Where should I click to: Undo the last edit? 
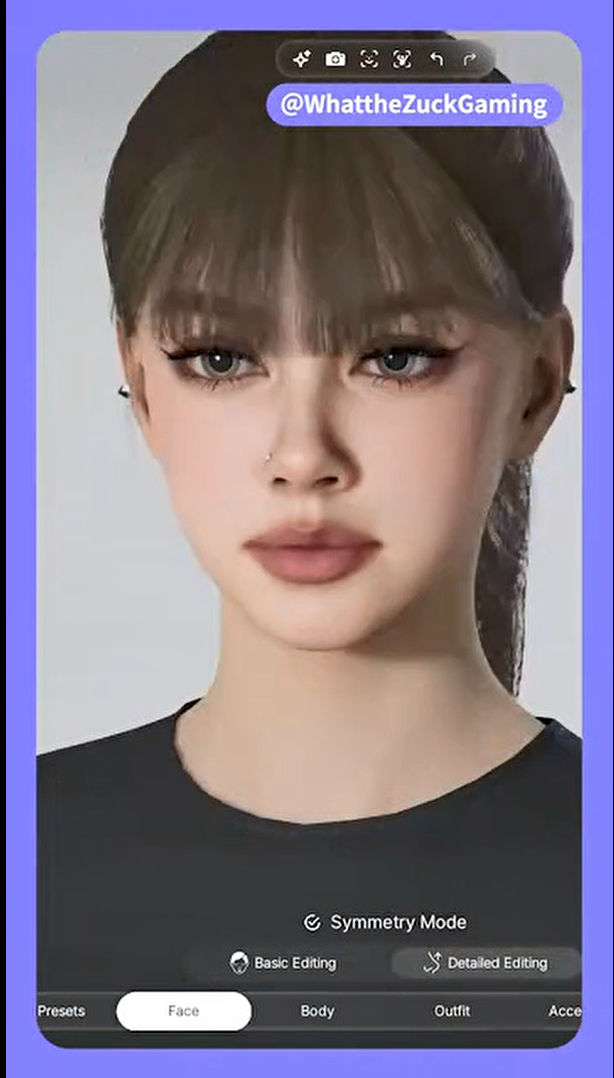[436, 59]
